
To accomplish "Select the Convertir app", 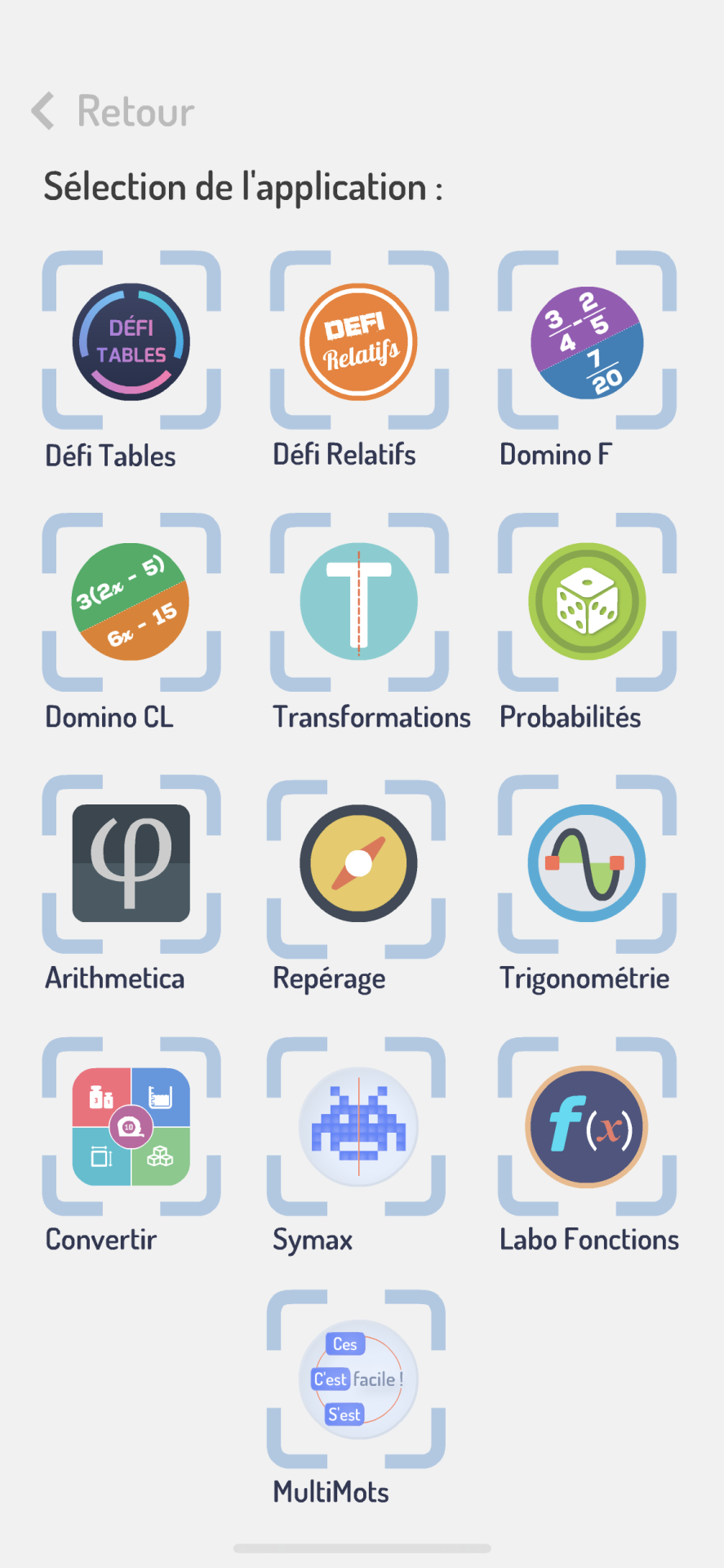I will click(131, 1126).
